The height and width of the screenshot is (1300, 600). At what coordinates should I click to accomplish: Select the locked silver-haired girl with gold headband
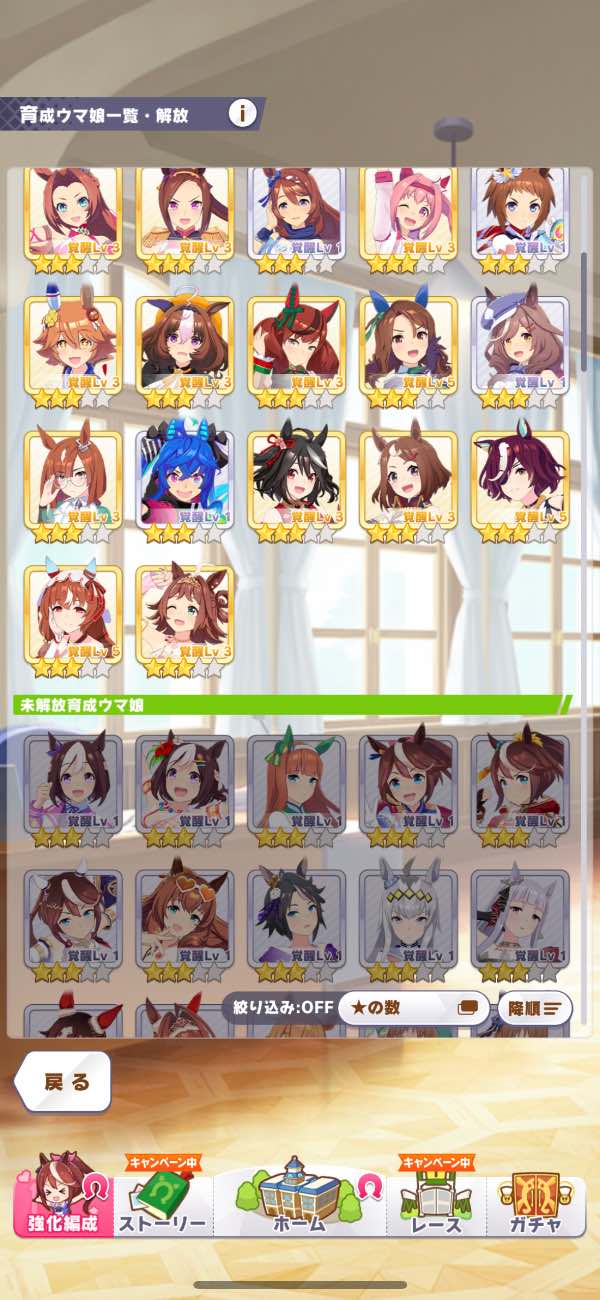408,920
